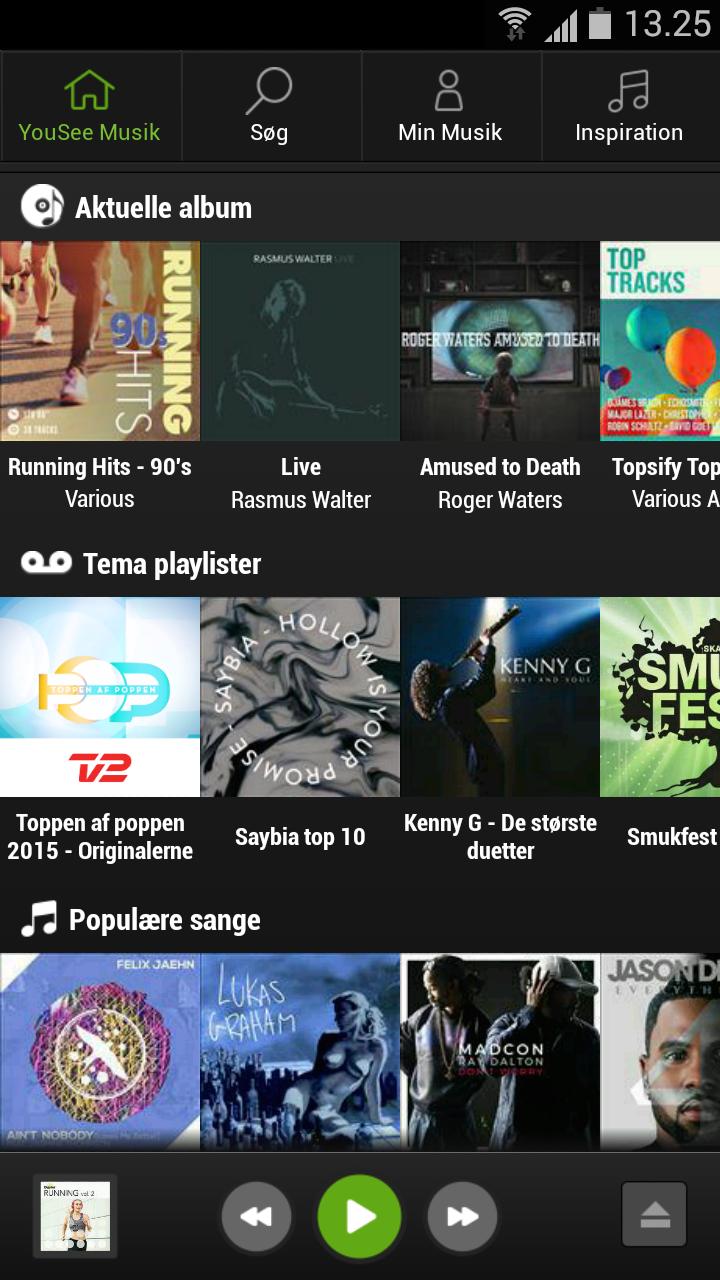Screen dimensions: 720x1280
Task: Open Rasmus Walter's Live album
Action: 300,341
